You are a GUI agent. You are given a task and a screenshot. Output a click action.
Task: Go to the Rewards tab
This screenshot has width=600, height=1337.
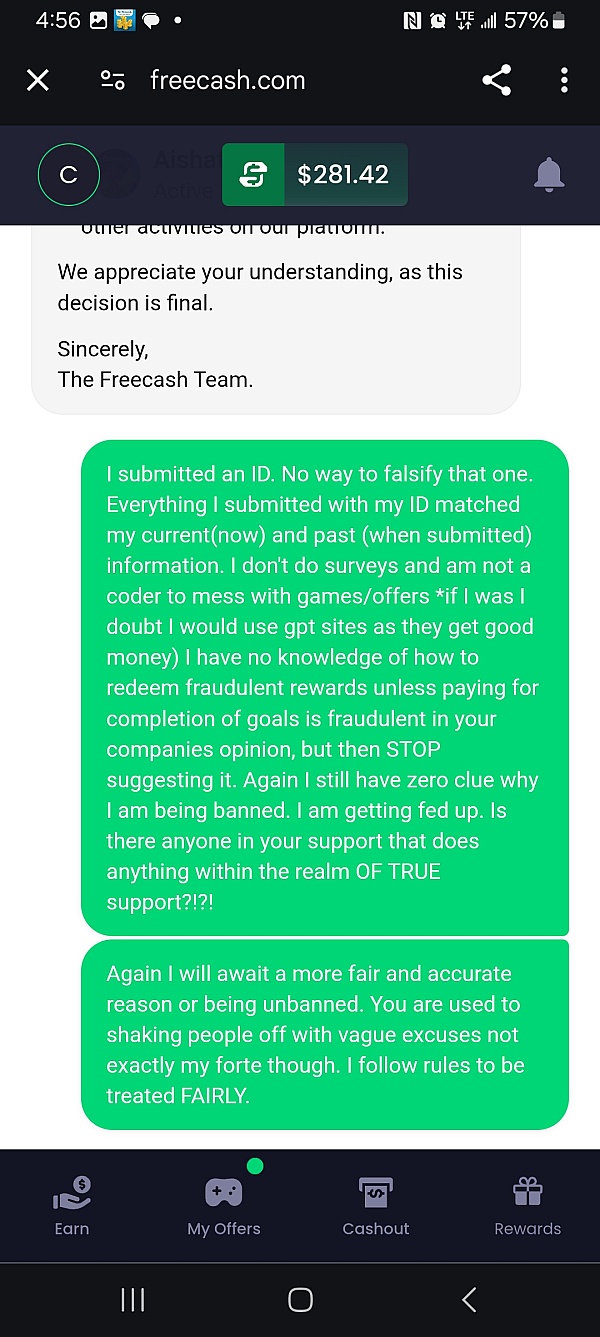click(527, 1205)
